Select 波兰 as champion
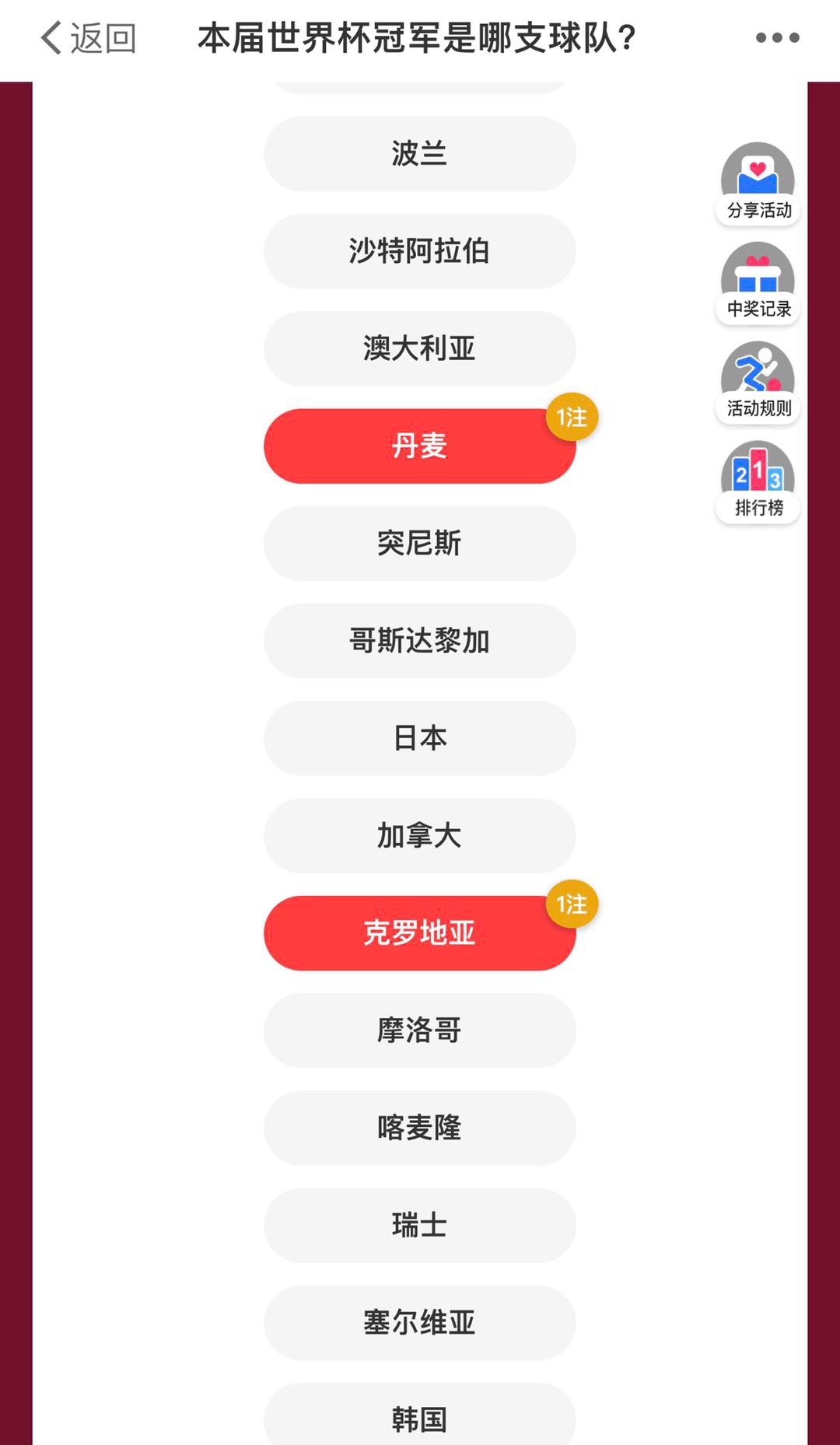 tap(420, 154)
